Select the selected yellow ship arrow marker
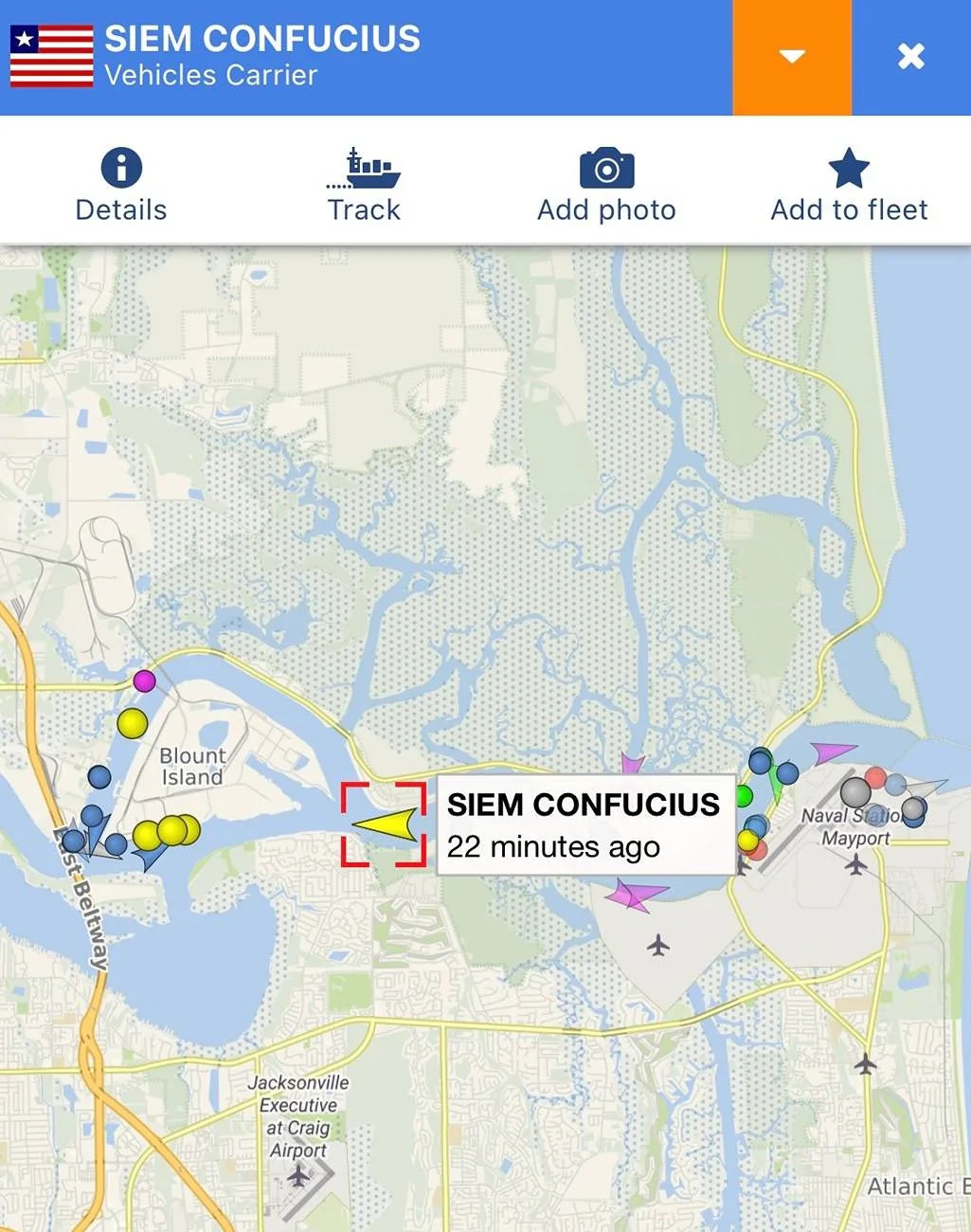Viewport: 971px width, 1232px height. (387, 824)
